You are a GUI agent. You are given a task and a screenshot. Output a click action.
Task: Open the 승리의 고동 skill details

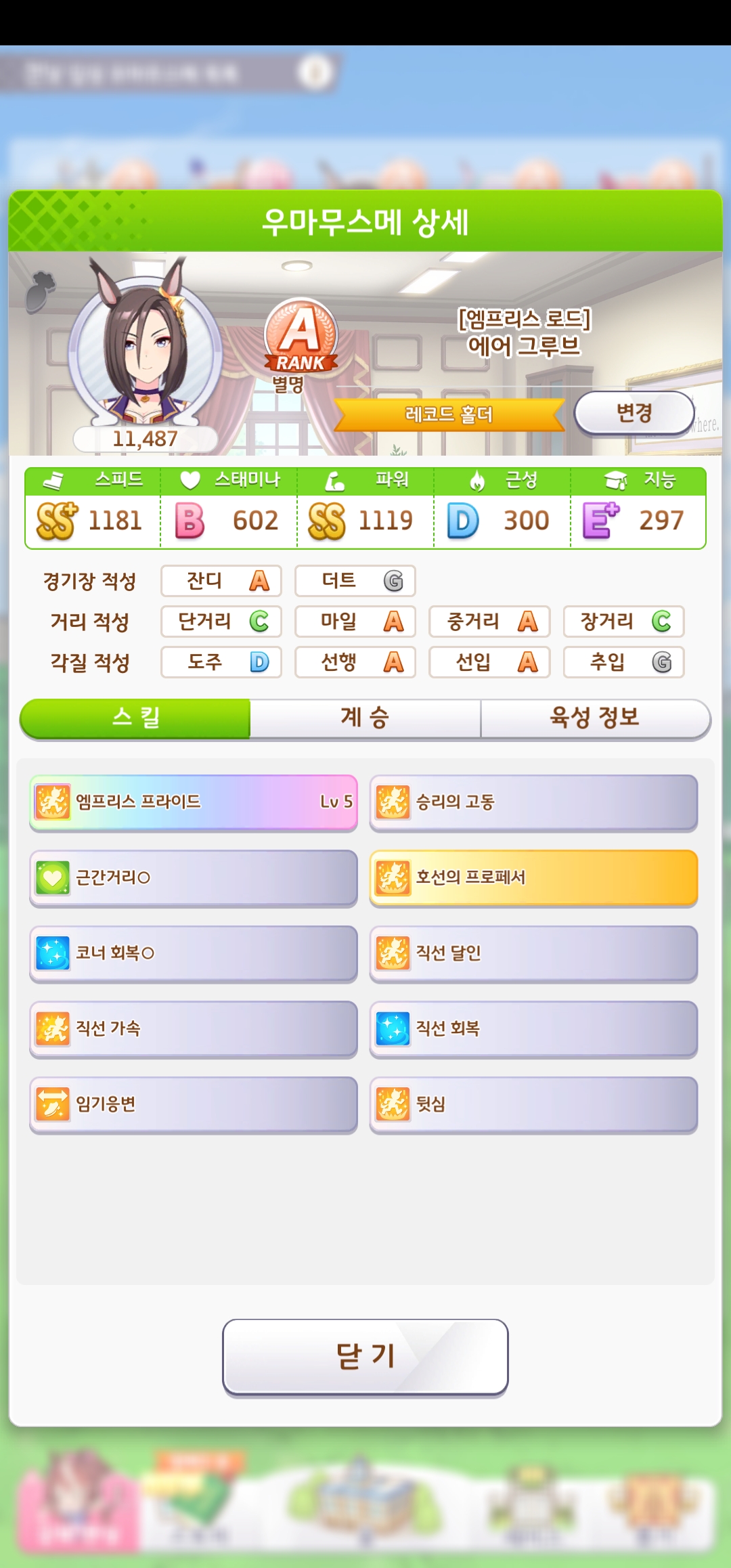pos(533,802)
